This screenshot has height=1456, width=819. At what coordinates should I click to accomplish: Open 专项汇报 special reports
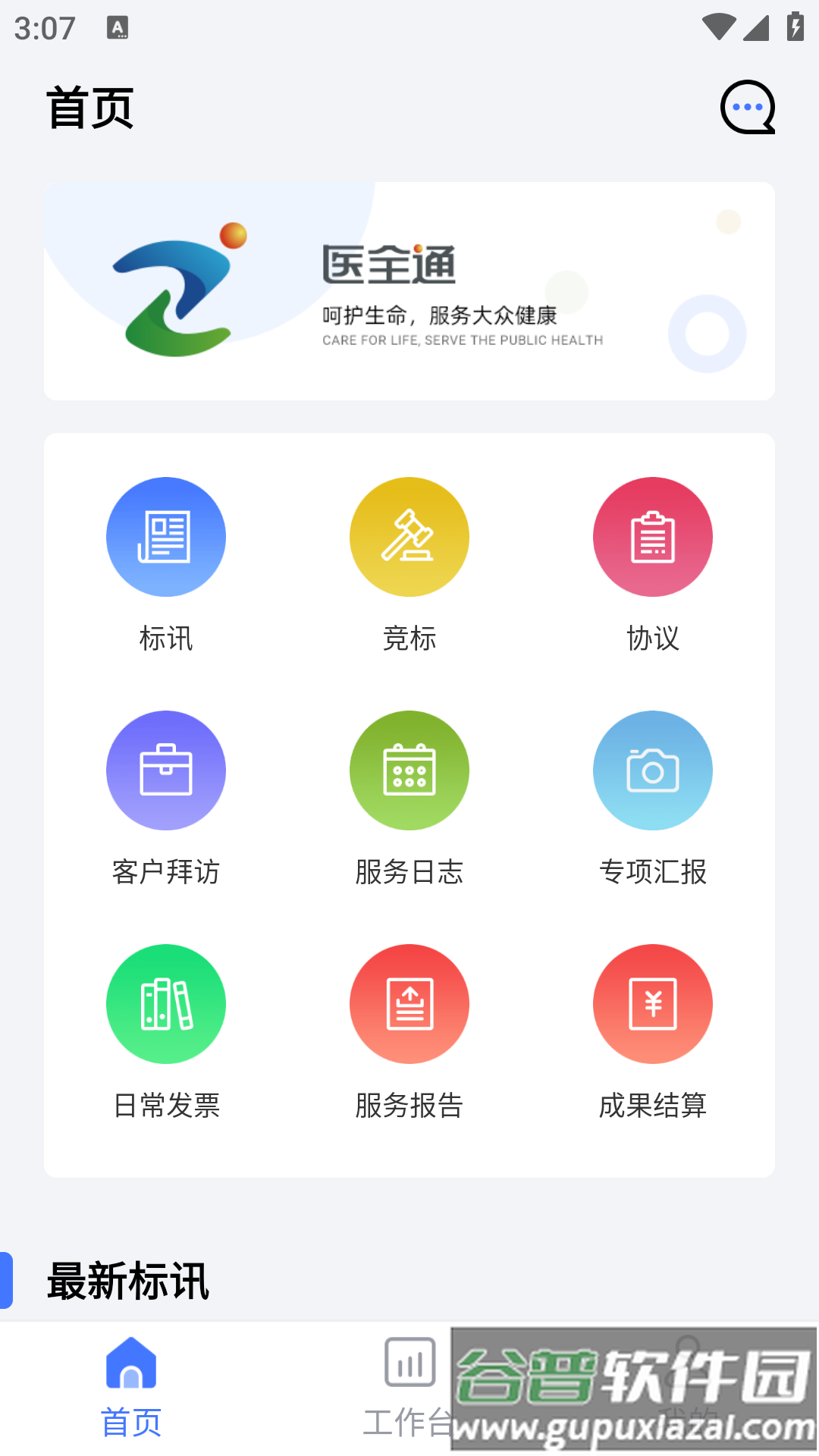click(x=653, y=770)
